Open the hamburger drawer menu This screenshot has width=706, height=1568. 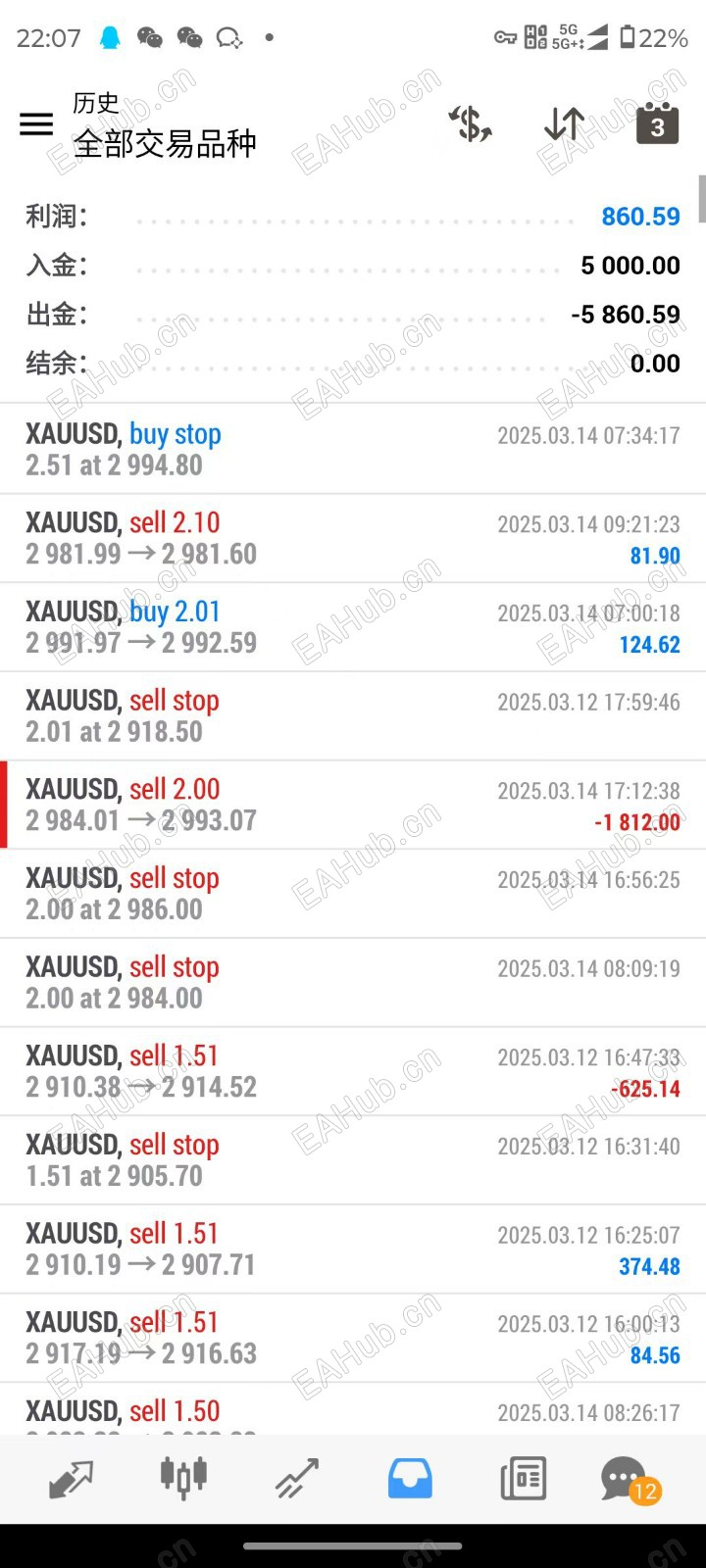pos(36,124)
